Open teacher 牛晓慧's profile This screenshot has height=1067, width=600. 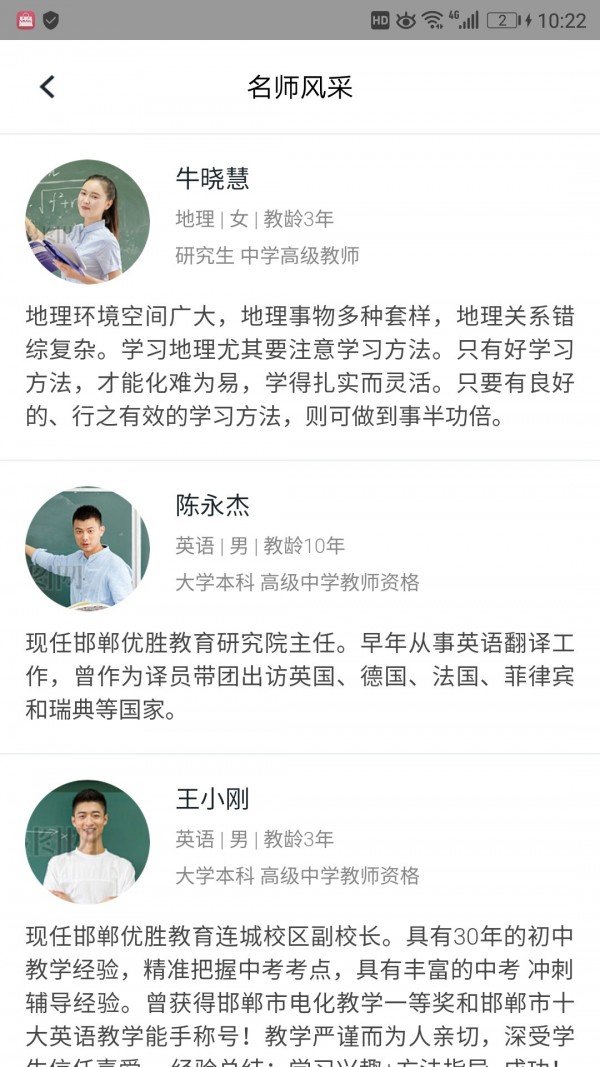pos(212,179)
